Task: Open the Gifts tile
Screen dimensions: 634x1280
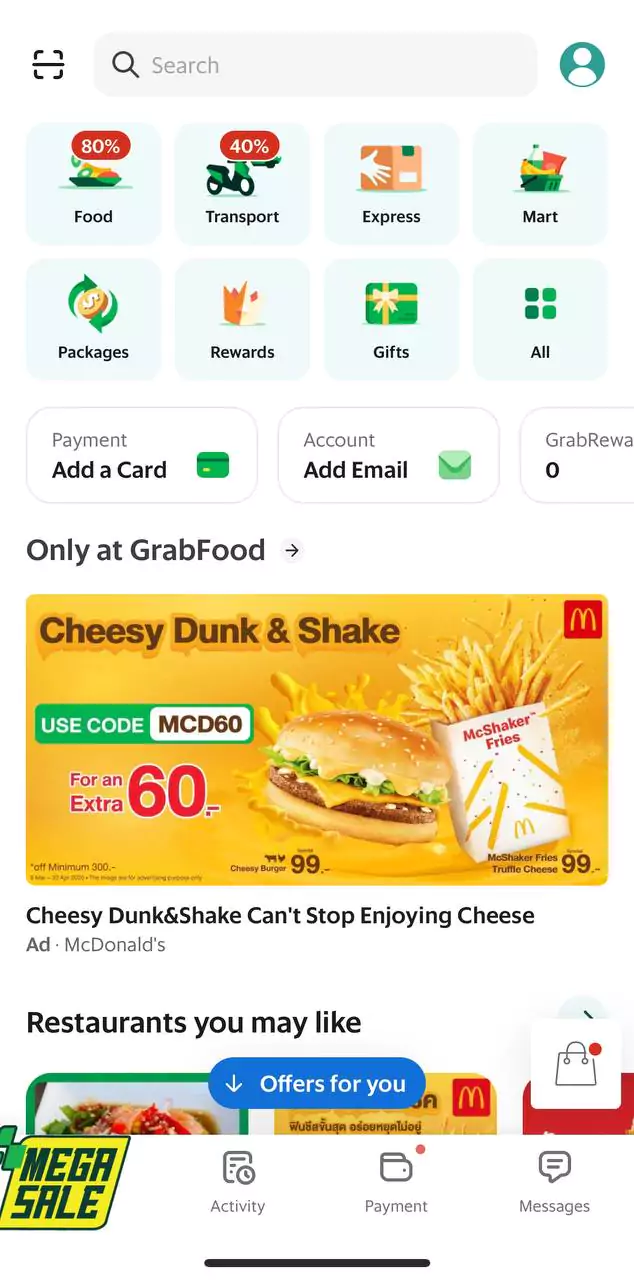Action: (391, 319)
